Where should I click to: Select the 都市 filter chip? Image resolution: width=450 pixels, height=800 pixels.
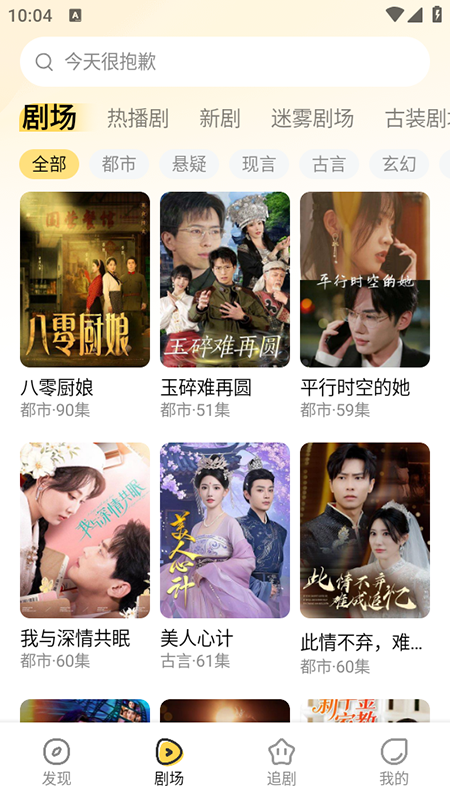pos(119,164)
